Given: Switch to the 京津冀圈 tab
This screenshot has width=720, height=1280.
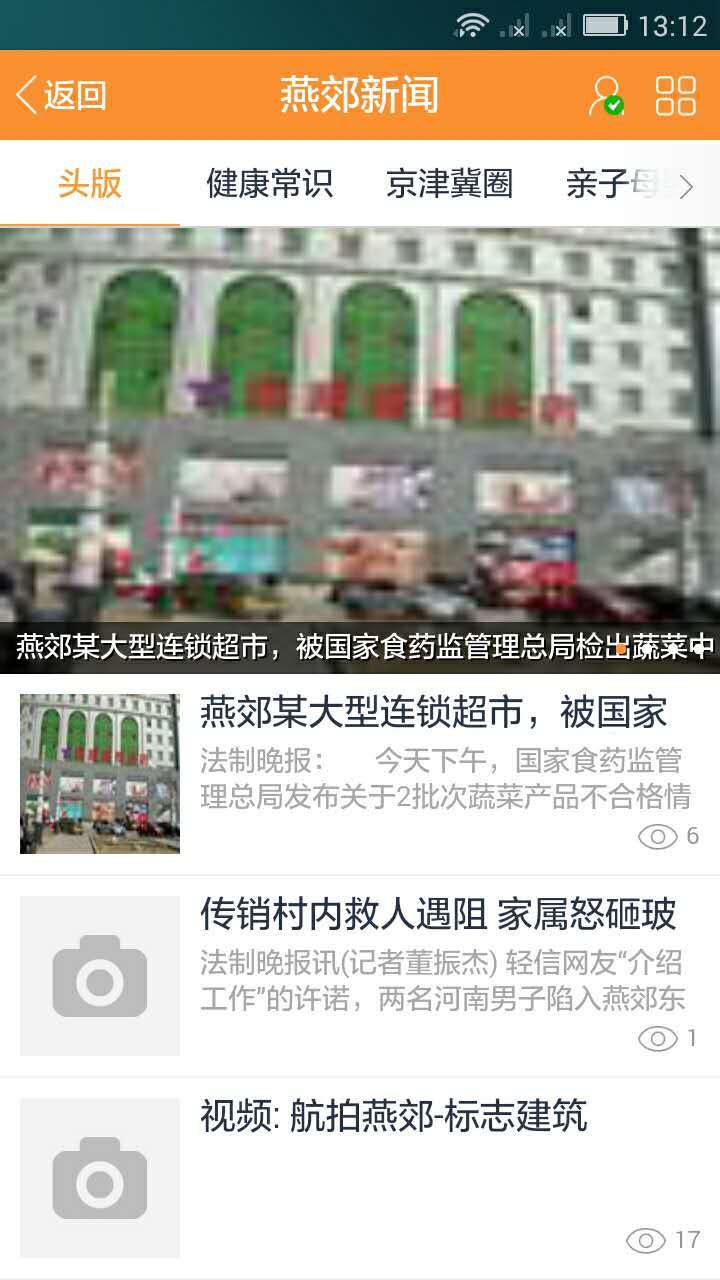Looking at the screenshot, I should pos(449,184).
